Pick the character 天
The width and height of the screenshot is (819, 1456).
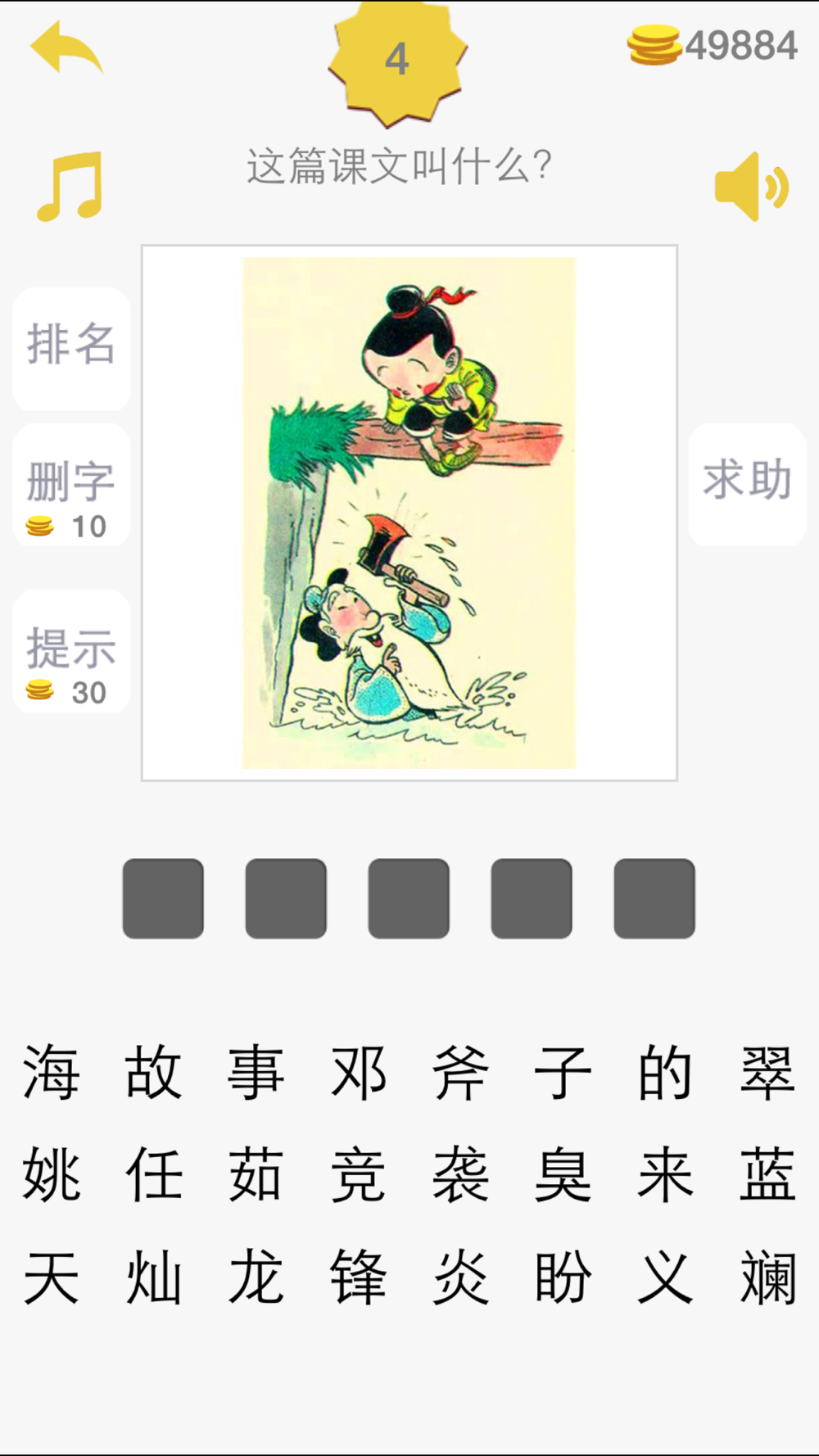point(51,1277)
